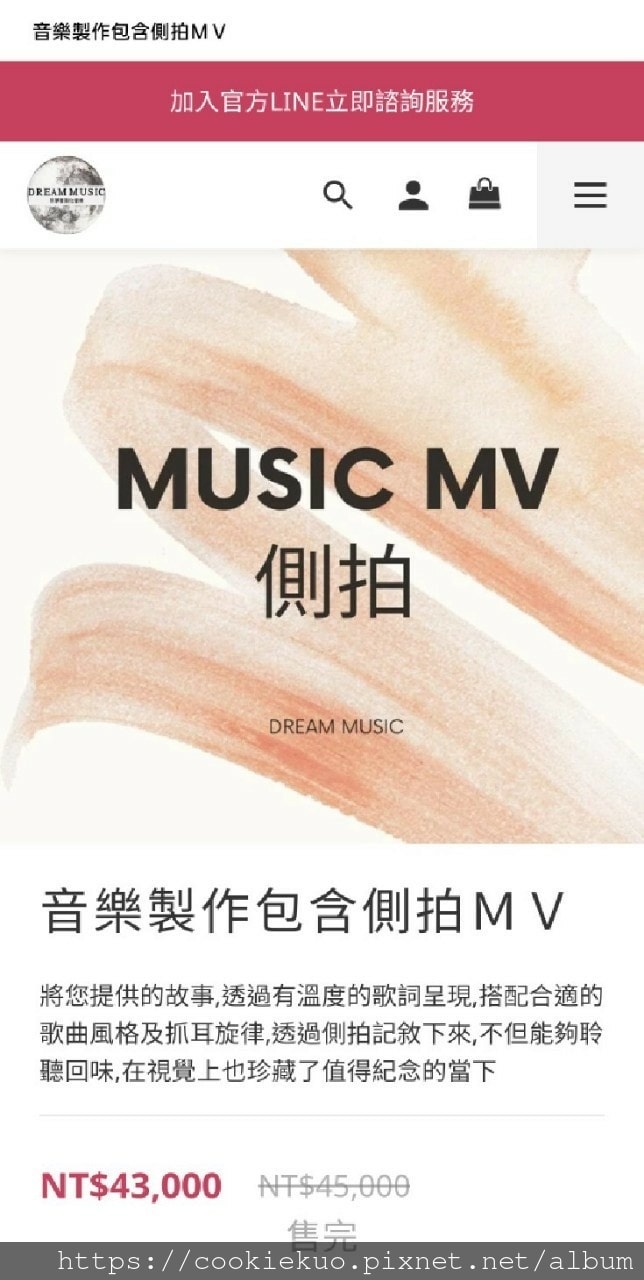The height and width of the screenshot is (1280, 644).
Task: Tap the LINE consultation banner
Action: 322,101
